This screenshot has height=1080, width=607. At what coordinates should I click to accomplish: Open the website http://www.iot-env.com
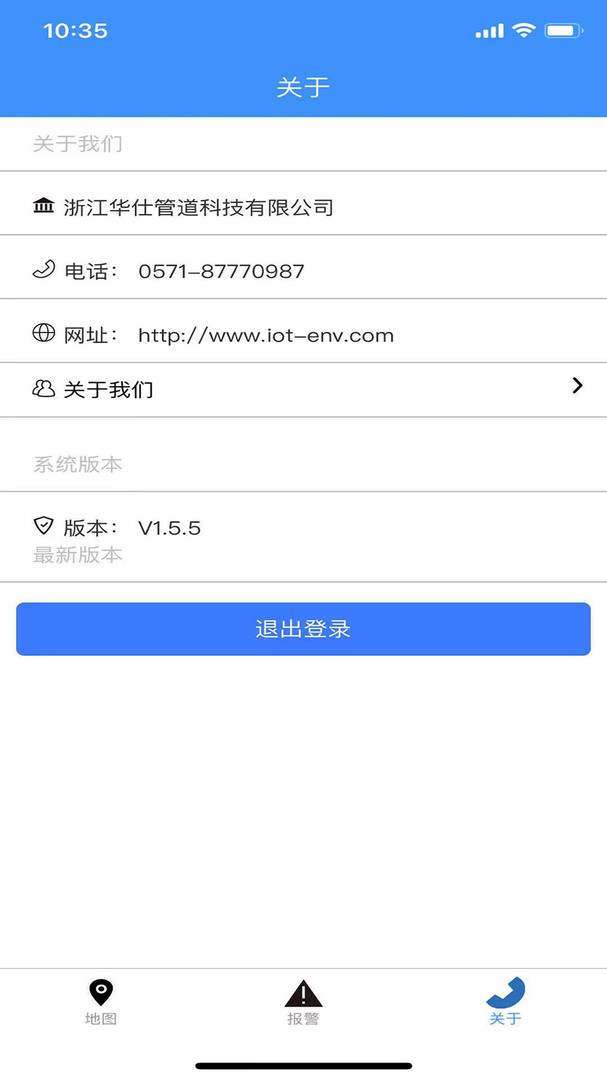(x=265, y=335)
